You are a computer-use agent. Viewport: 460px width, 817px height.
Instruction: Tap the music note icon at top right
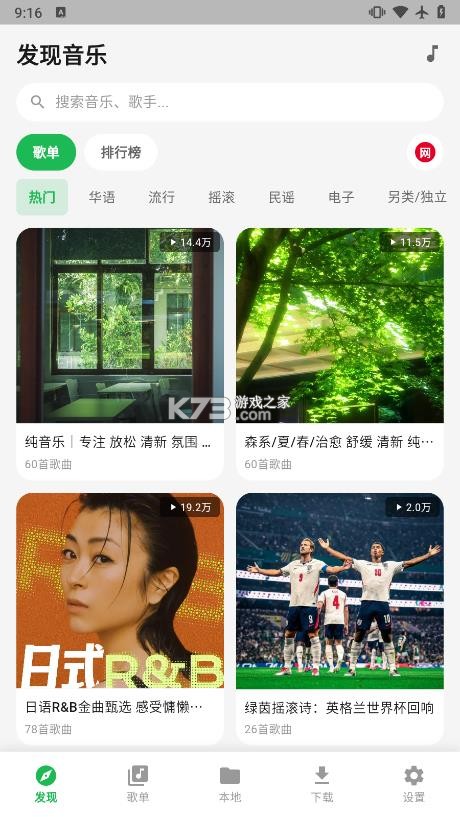point(432,54)
